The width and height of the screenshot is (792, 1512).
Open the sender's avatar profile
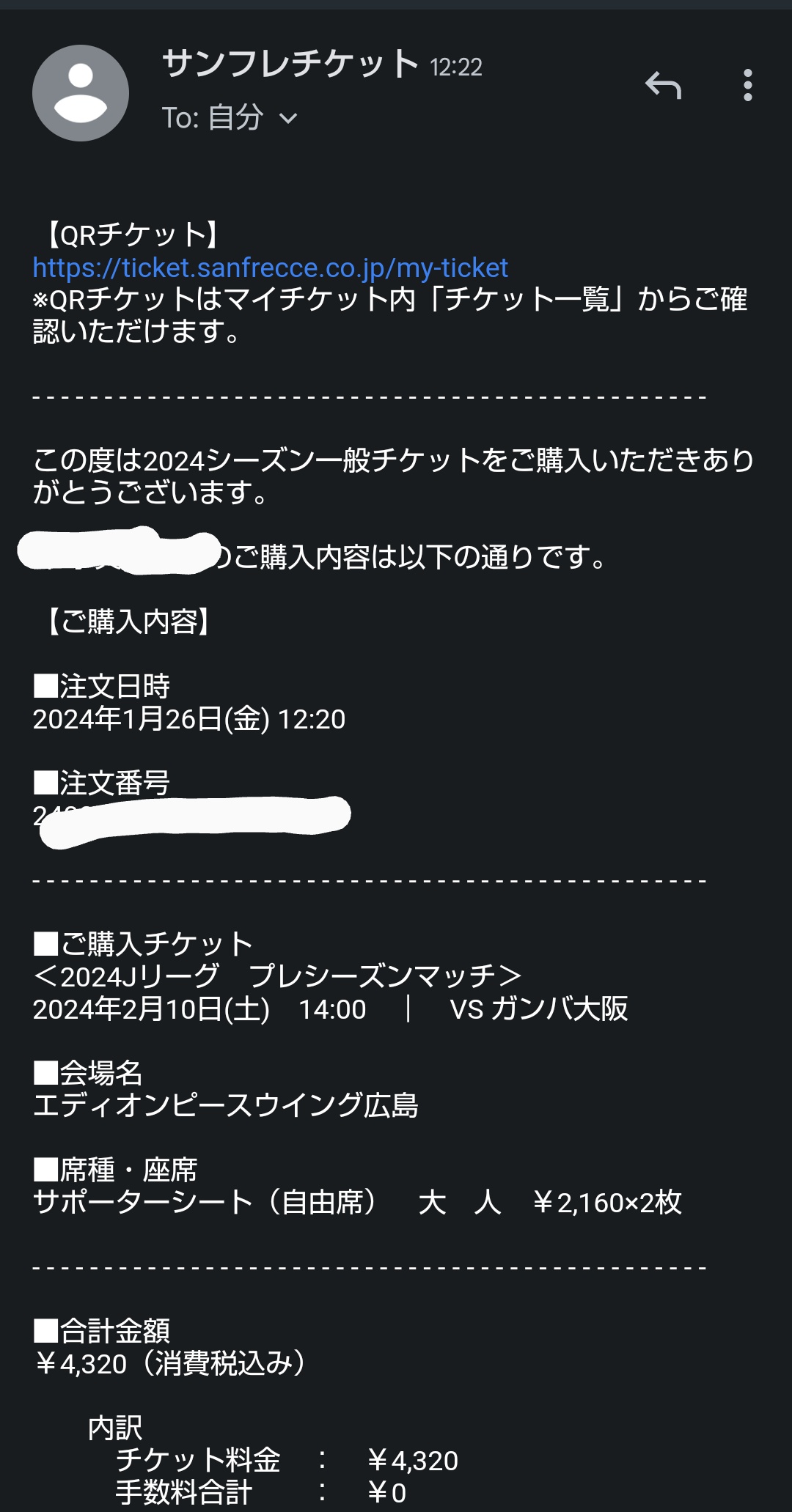pos(81,93)
